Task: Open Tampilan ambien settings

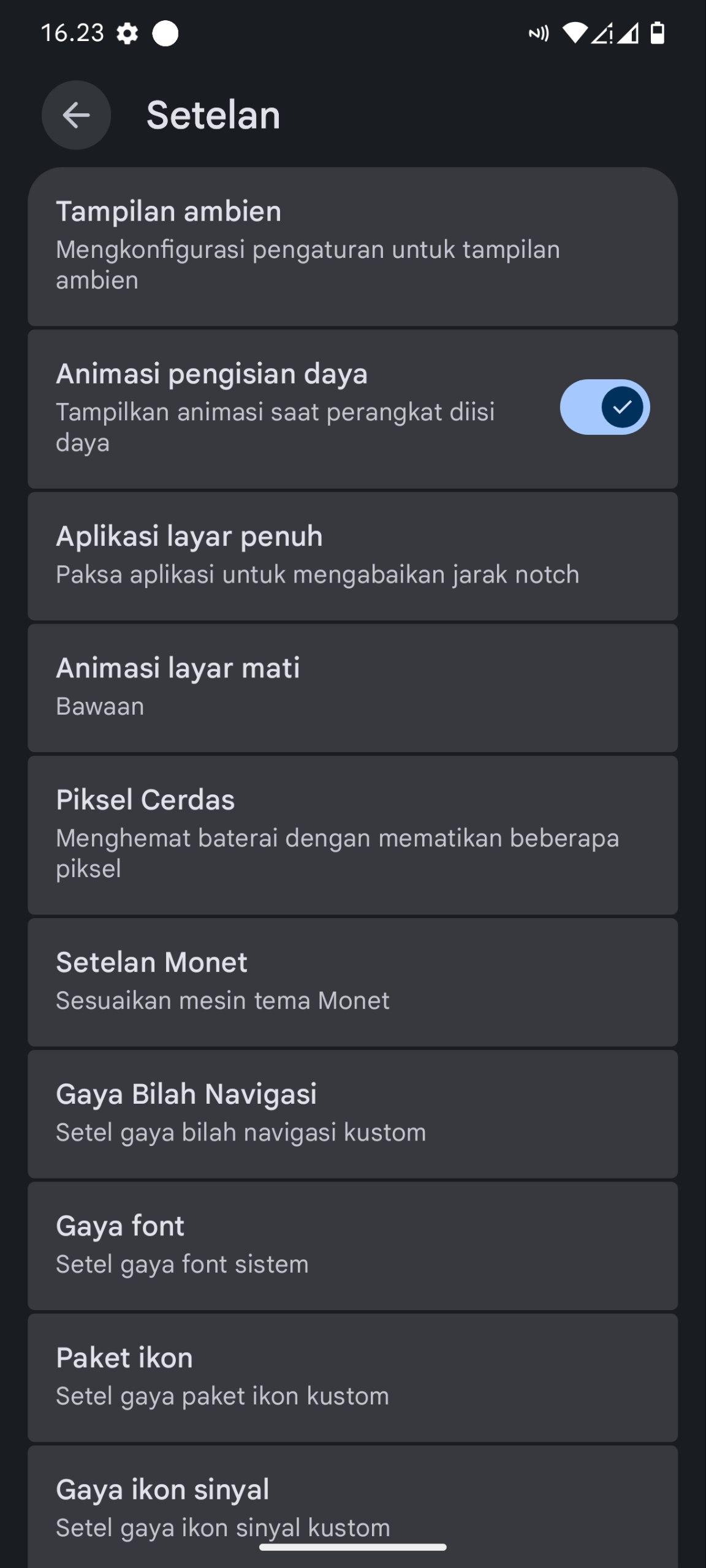Action: [x=352, y=246]
